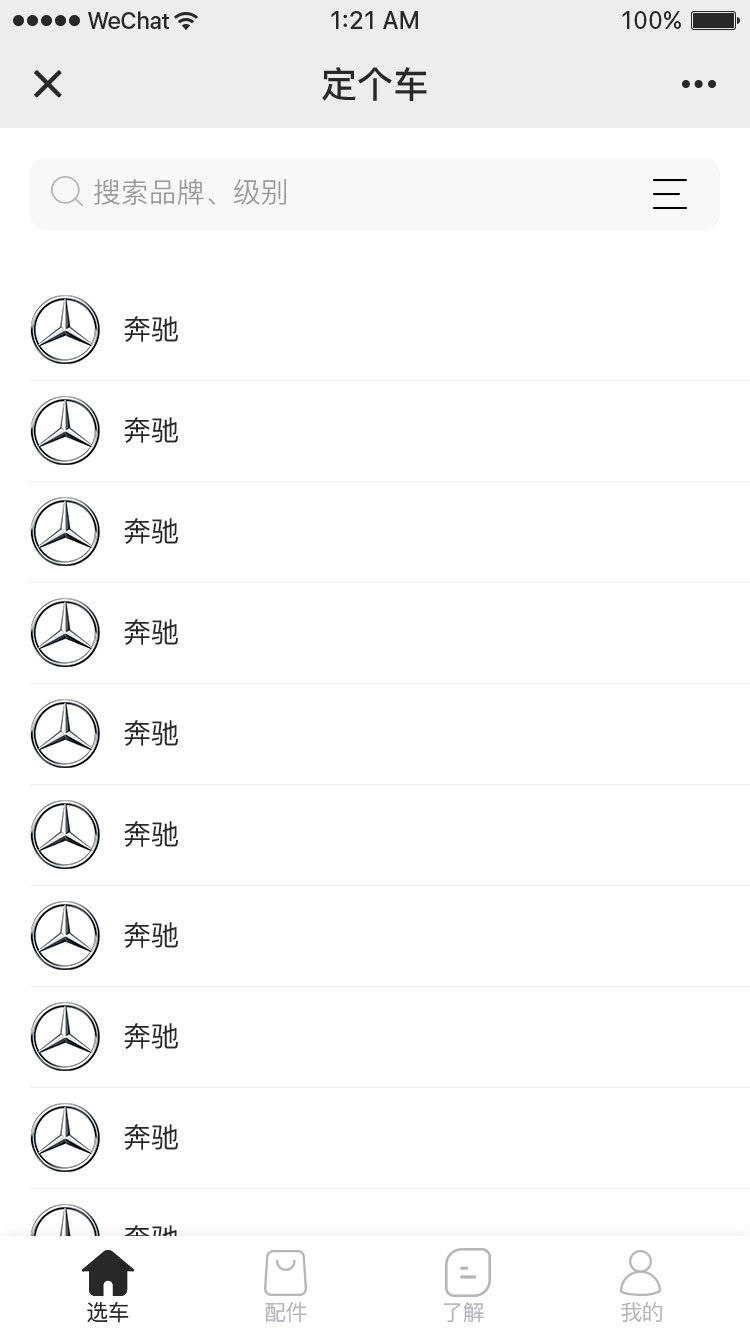
Task: Go to the 我的 tab
Action: pos(641,1286)
